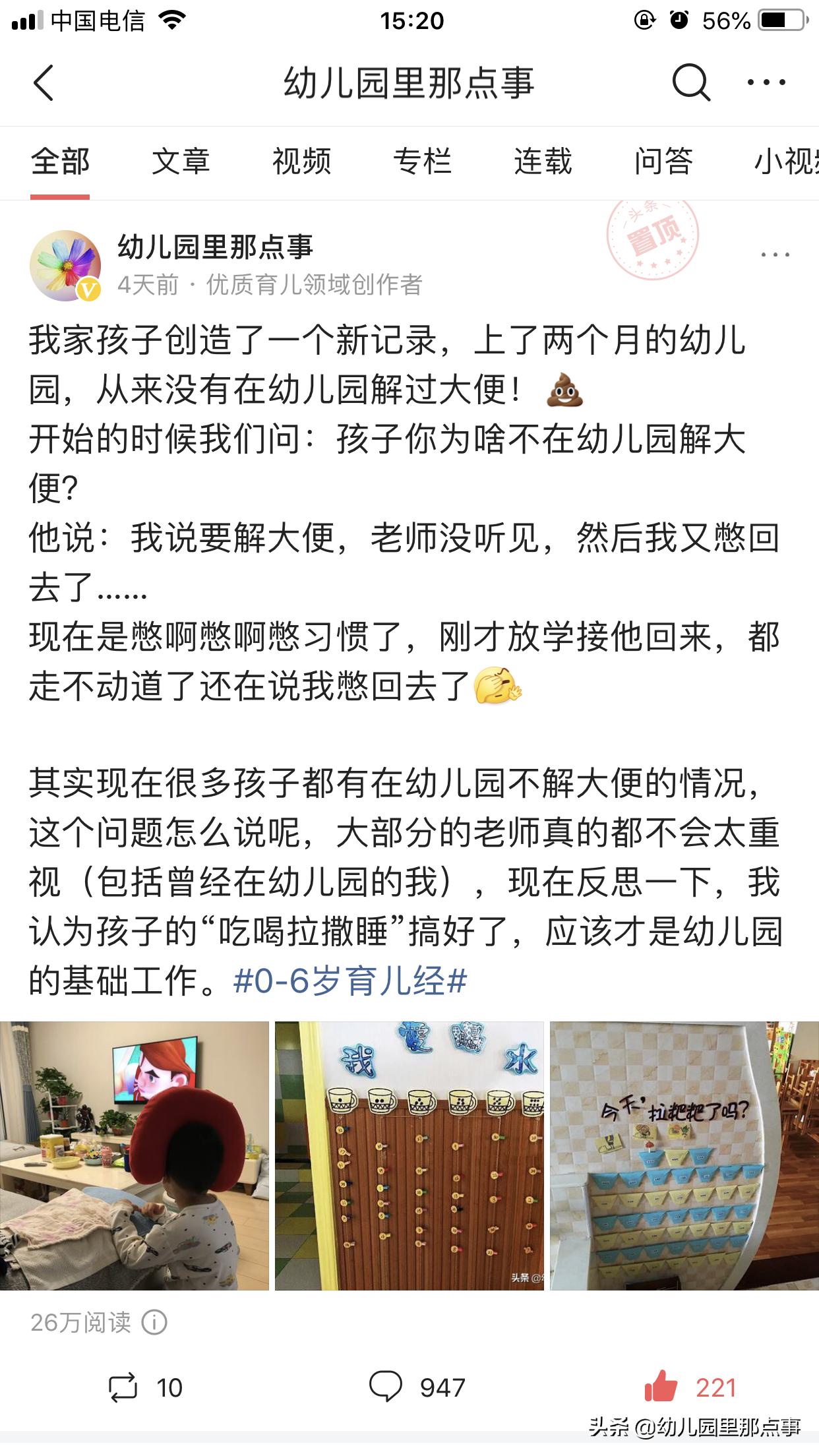Switch to the 问答 tab

point(663,163)
